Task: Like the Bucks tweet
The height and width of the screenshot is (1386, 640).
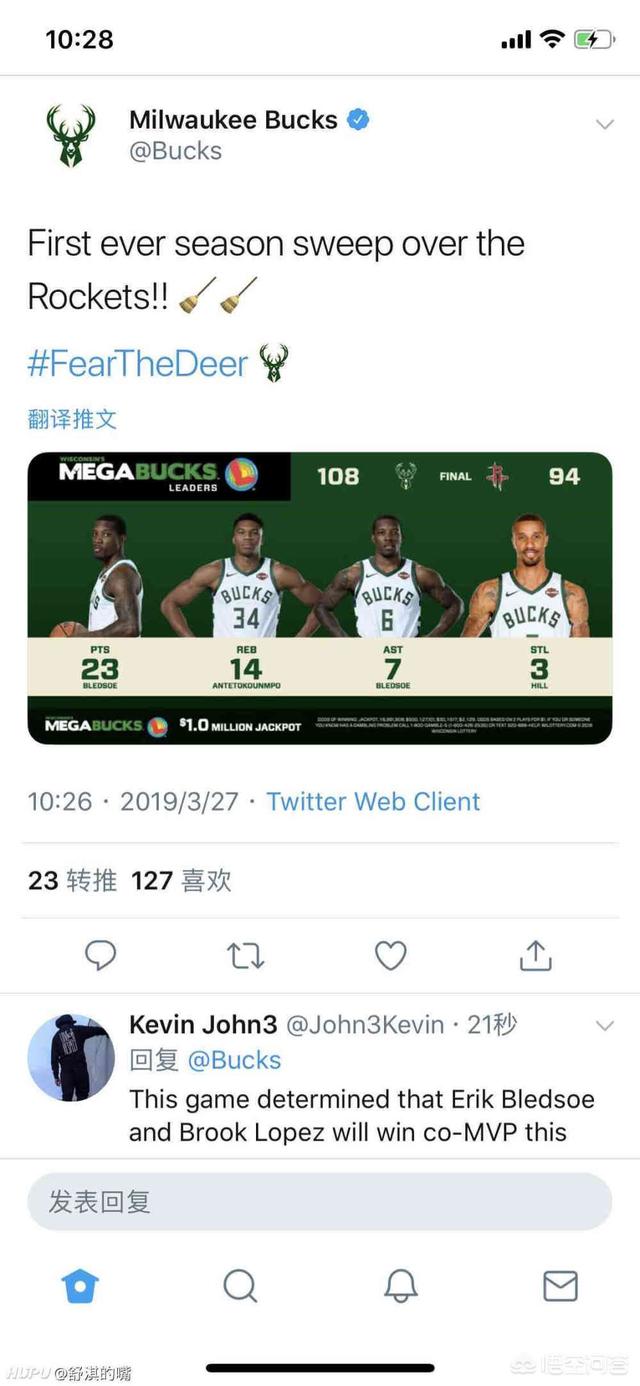Action: click(390, 956)
